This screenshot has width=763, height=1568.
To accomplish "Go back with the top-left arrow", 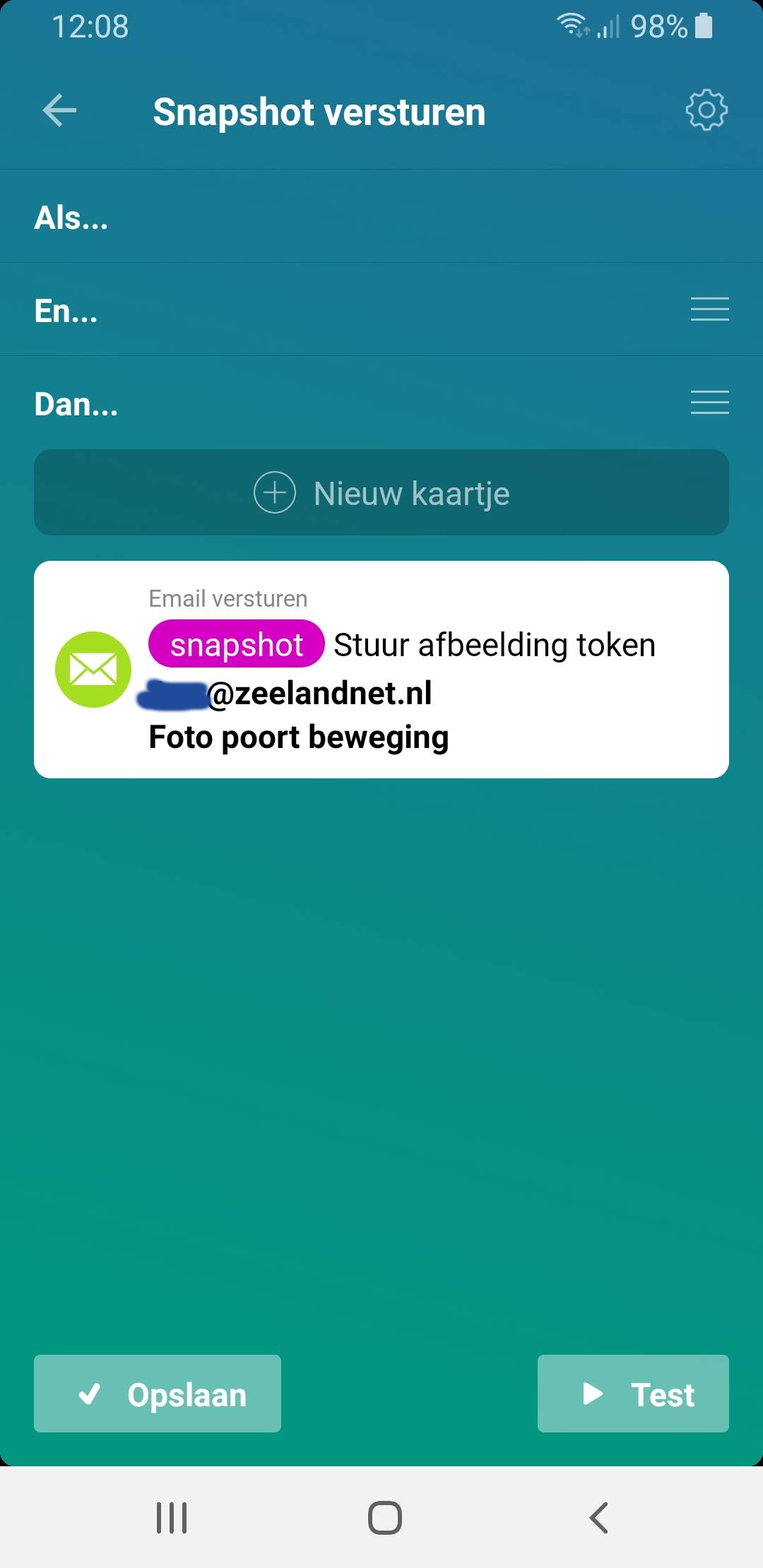I will click(x=59, y=111).
